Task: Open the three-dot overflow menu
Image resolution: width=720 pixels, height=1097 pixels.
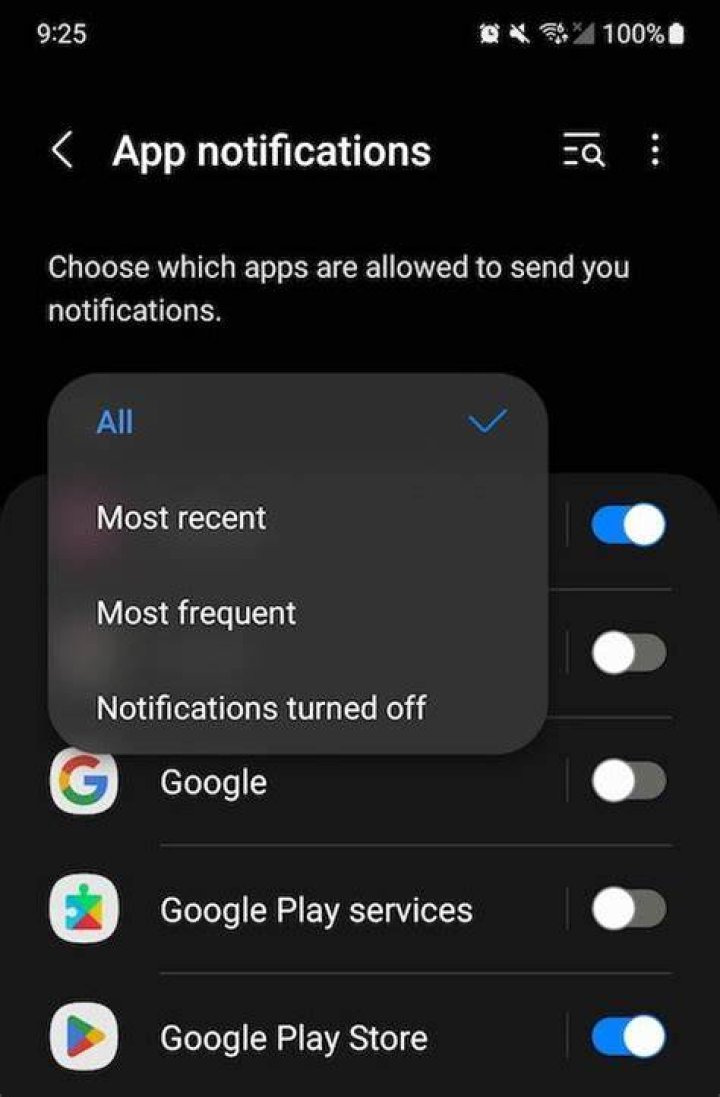Action: click(655, 150)
